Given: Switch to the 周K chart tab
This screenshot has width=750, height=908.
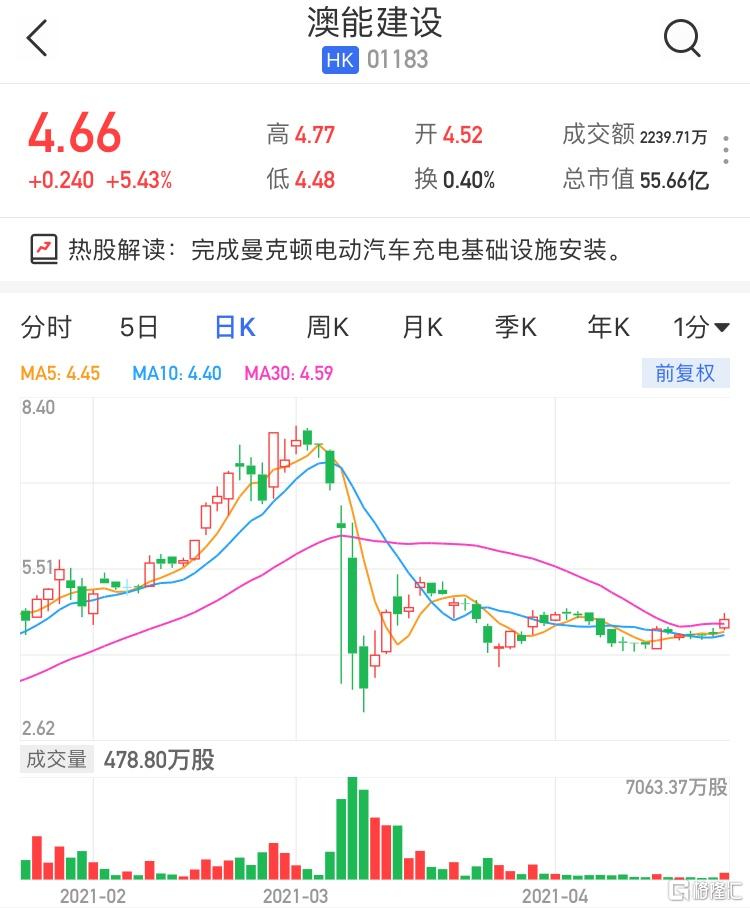Looking at the screenshot, I should point(327,327).
